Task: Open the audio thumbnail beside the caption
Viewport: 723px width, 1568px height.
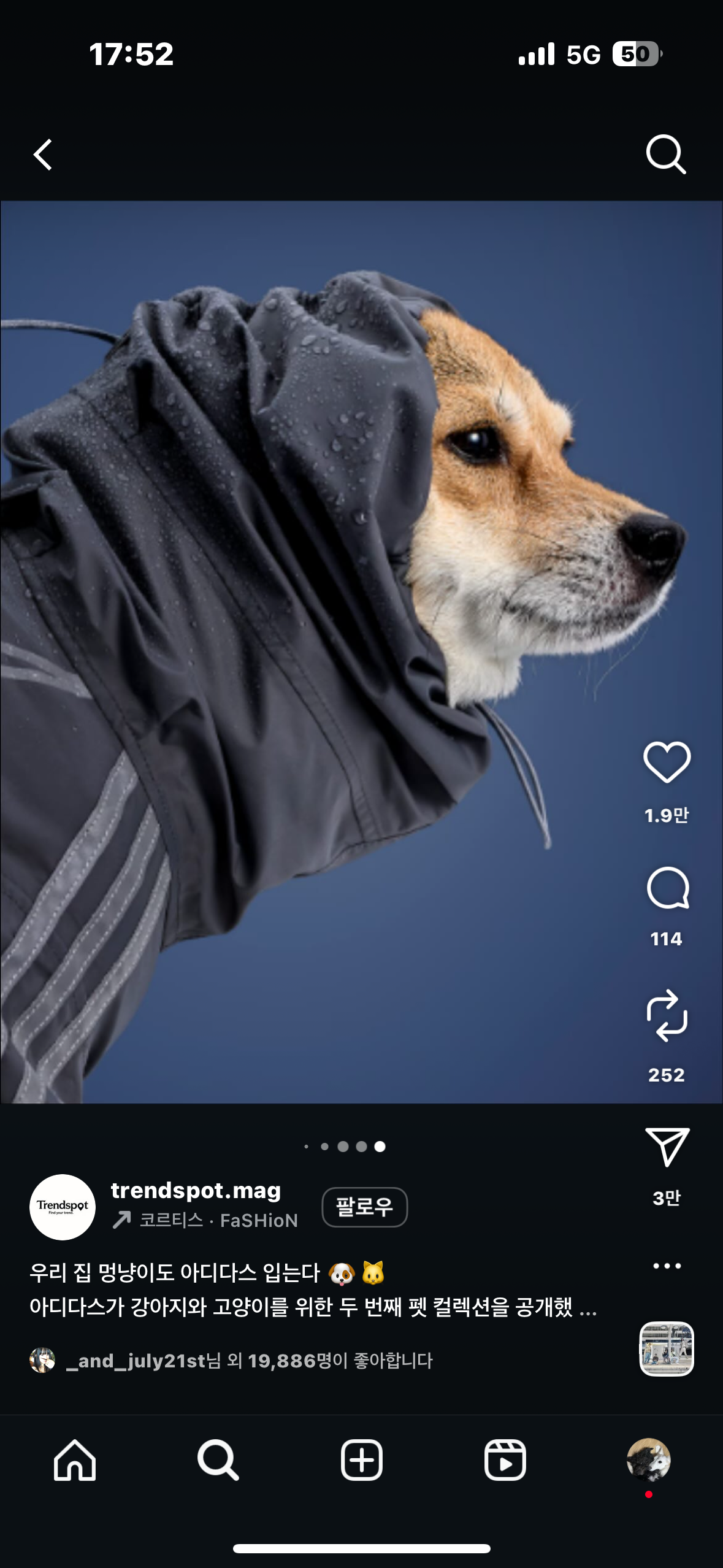Action: 667,1348
